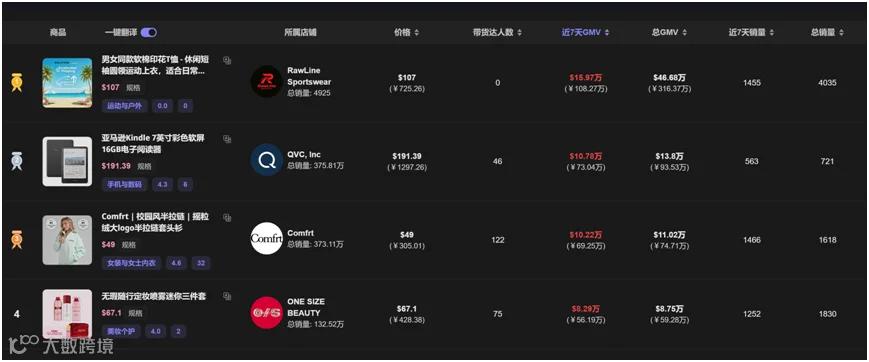Open the ONE SIZE BEAUTY store
869x362 pixels.
[306, 307]
